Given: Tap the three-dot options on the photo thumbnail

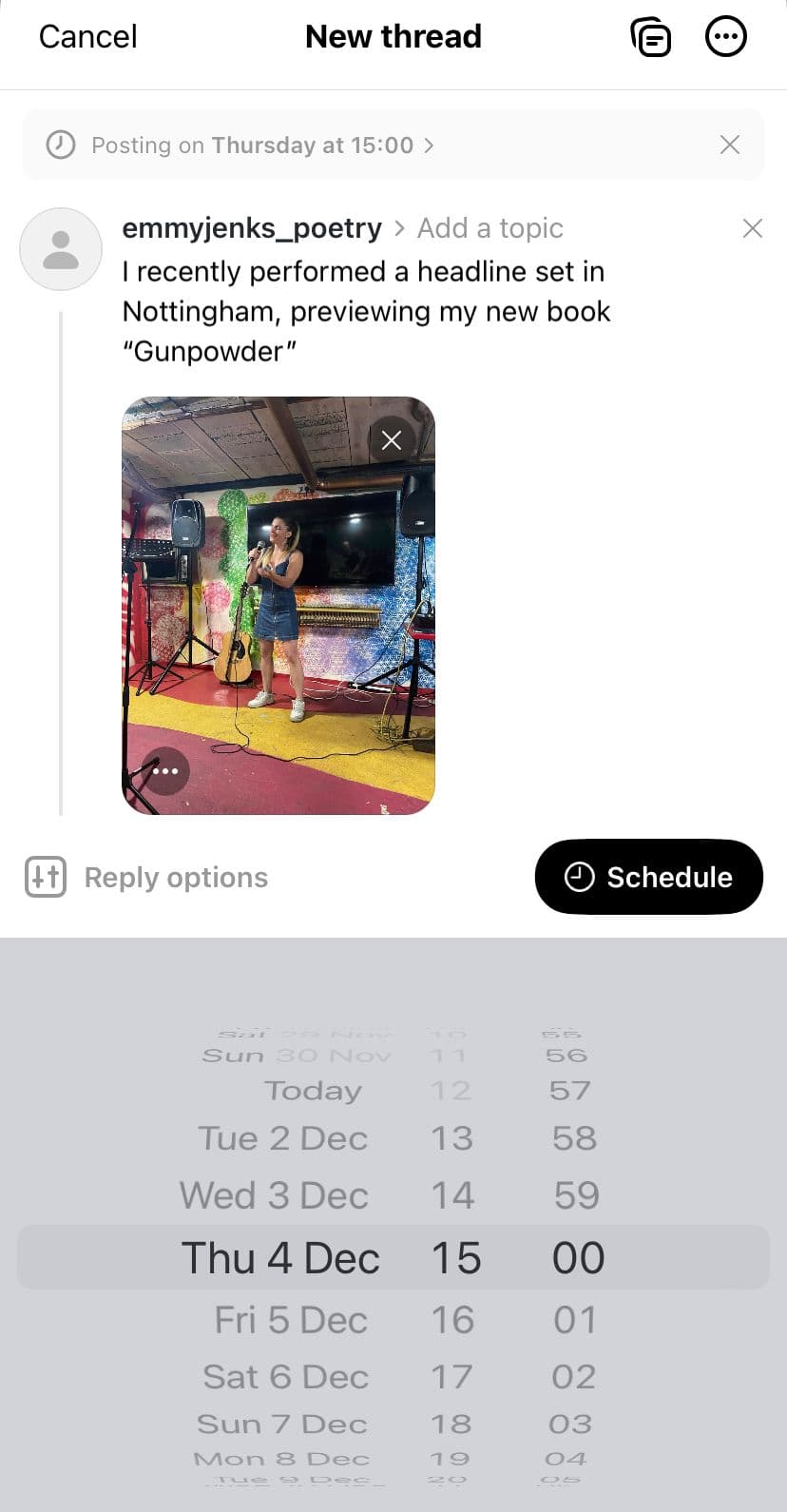Looking at the screenshot, I should point(164,771).
